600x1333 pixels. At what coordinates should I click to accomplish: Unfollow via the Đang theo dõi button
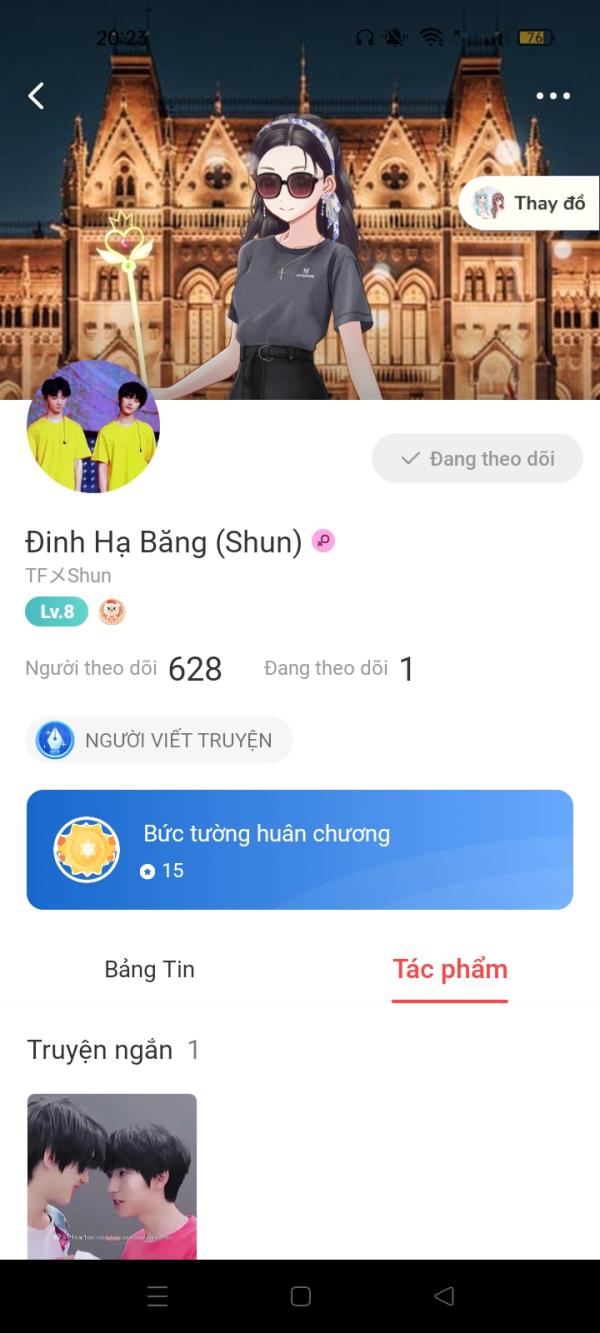[477, 459]
